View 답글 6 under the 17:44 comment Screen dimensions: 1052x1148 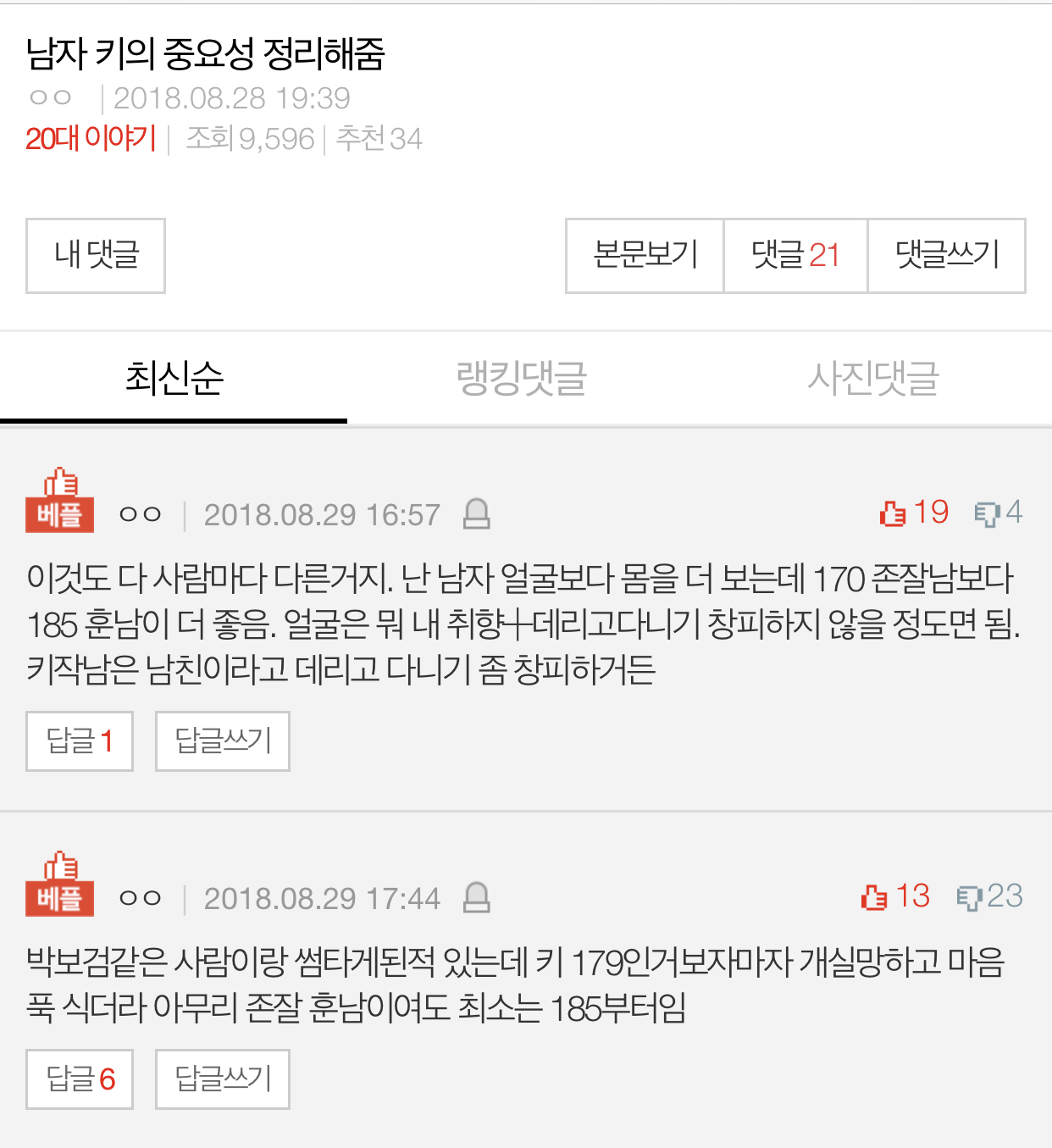(80, 1079)
